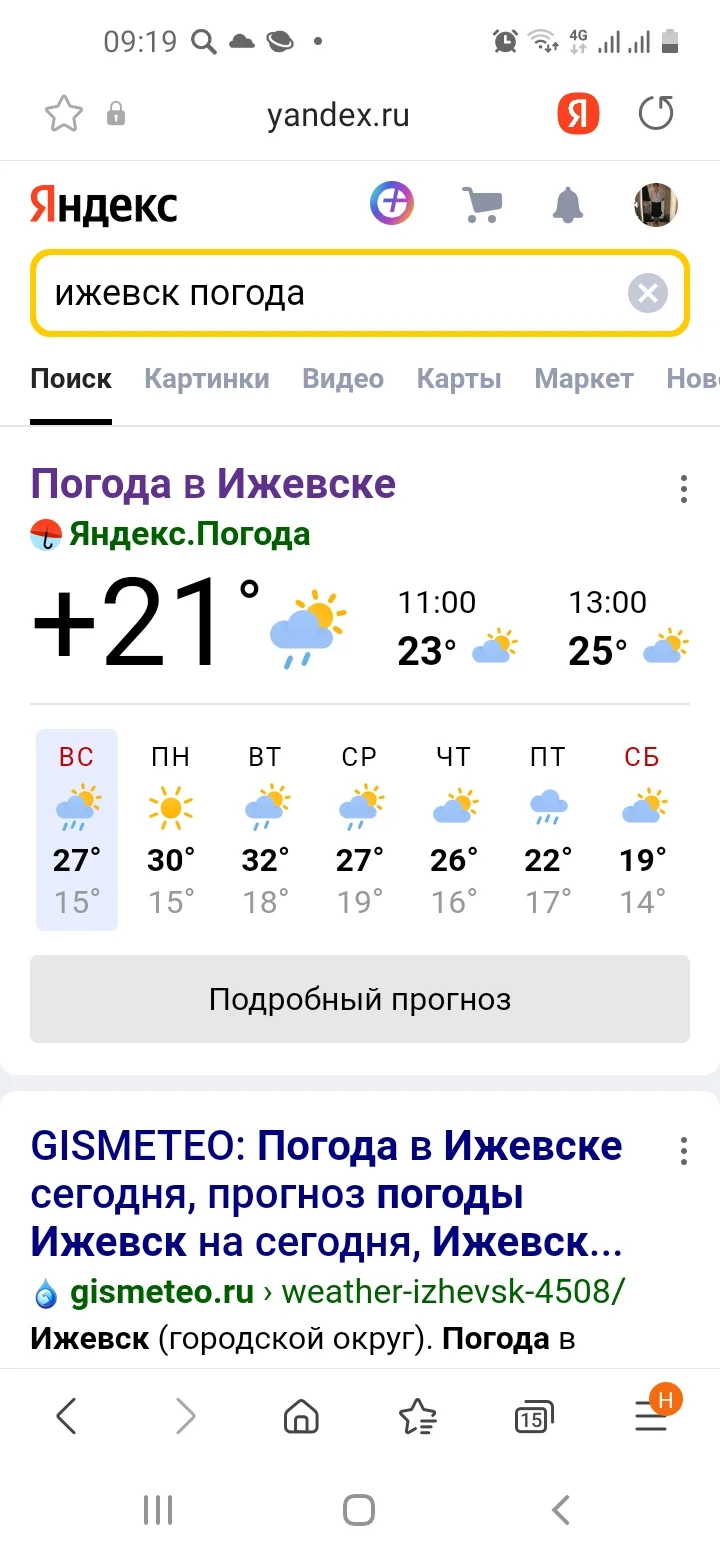720x1560 pixels.
Task: Open the options menu for Погода в Ижевске
Action: point(684,489)
